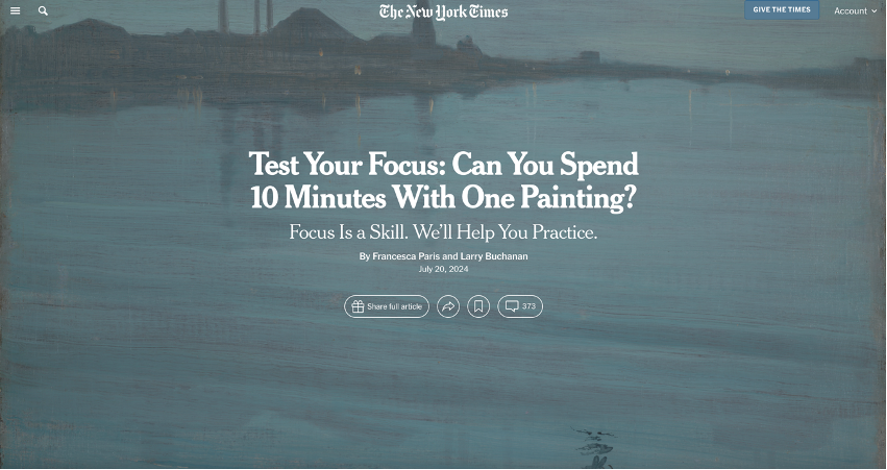This screenshot has width=887, height=470.
Task: Tap Share full article button
Action: point(387,307)
